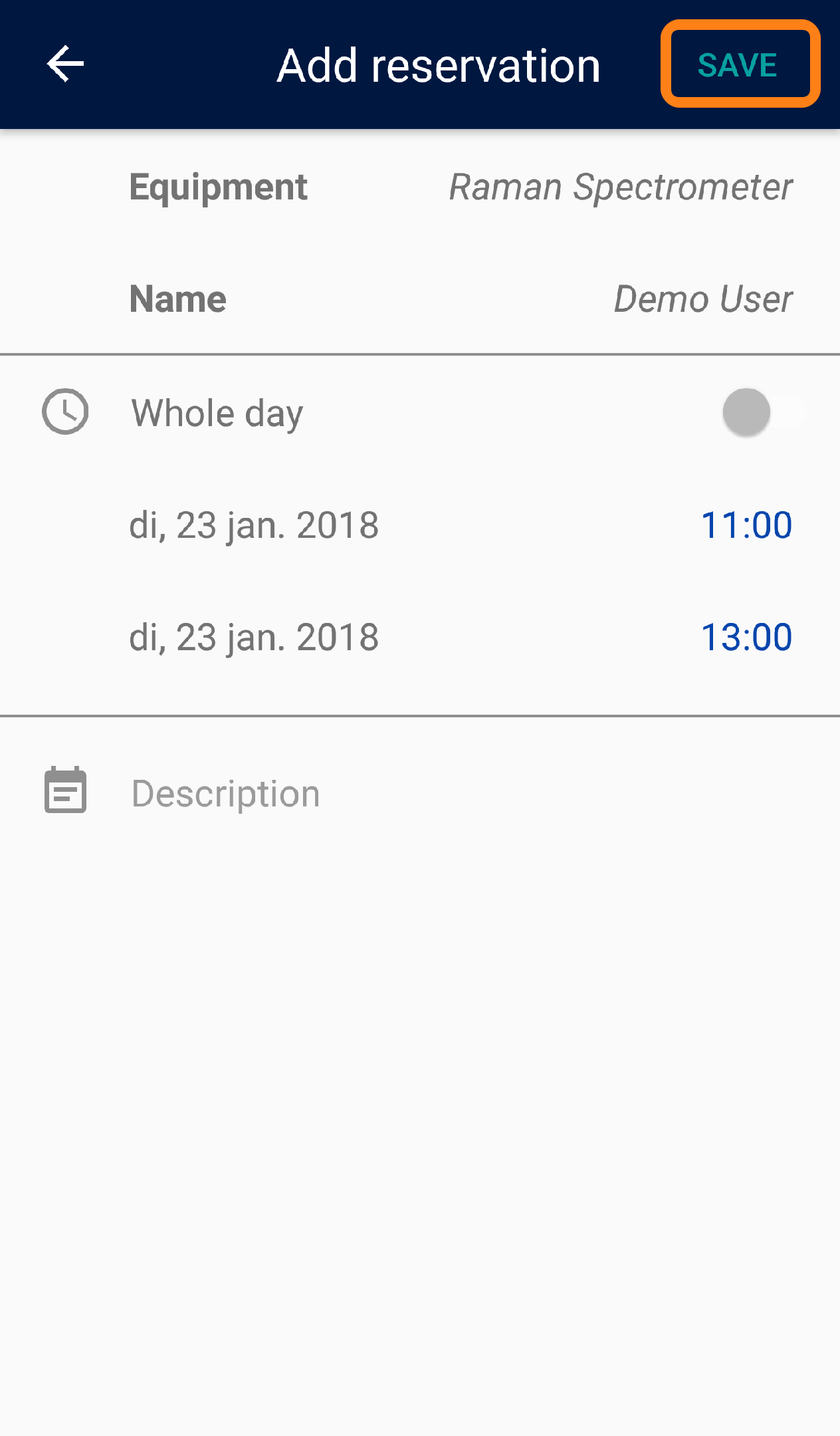840x1436 pixels.
Task: Enable the Whole day switch
Action: click(762, 412)
